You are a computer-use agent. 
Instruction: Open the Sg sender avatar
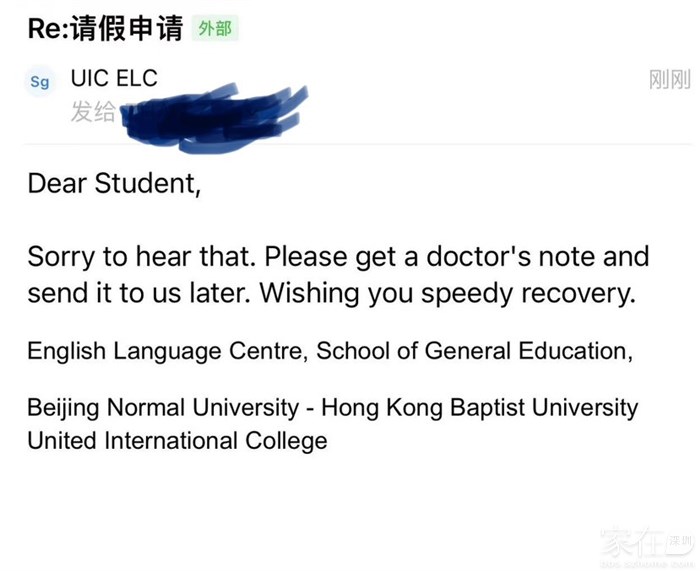(x=39, y=82)
